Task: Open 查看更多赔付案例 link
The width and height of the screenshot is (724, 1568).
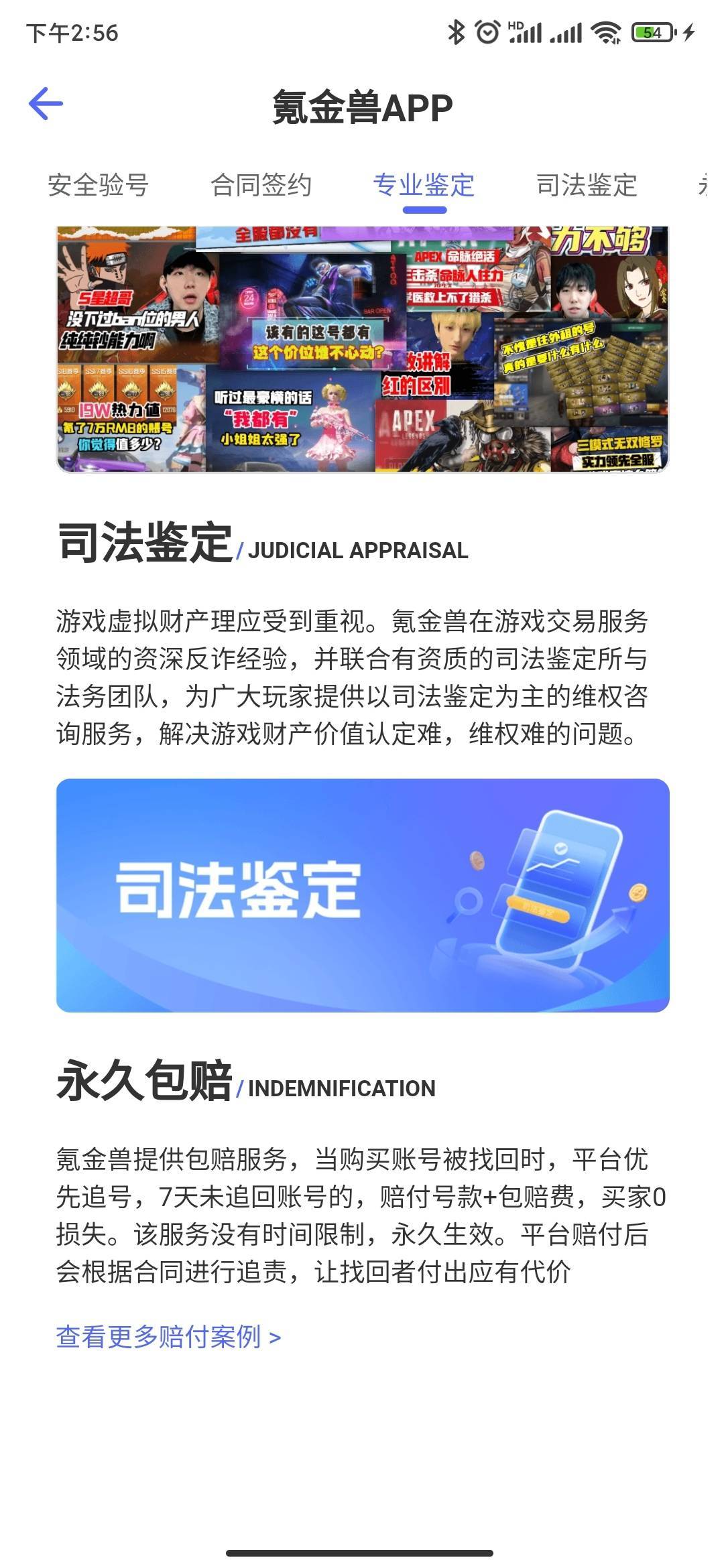Action: (168, 1337)
